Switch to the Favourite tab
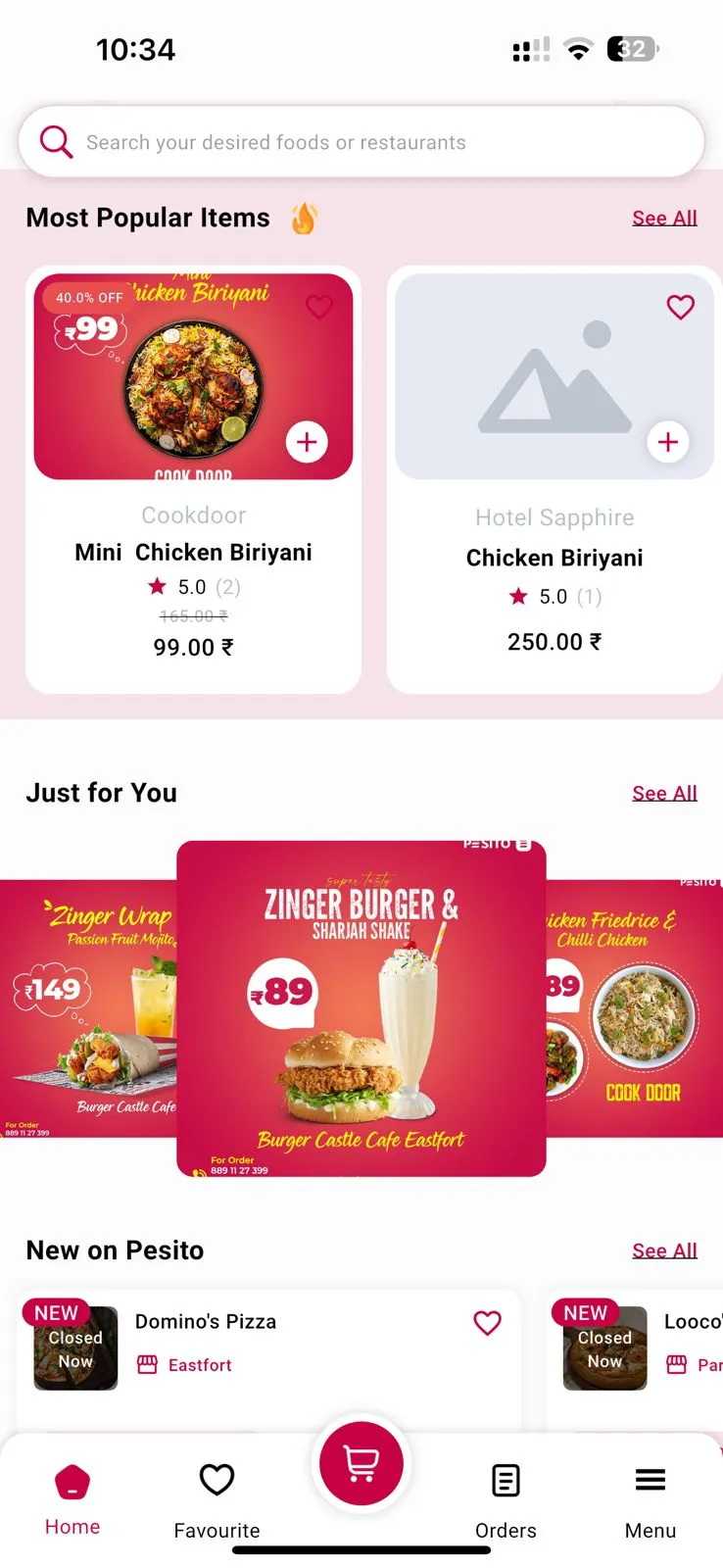723x1568 pixels. 217,1499
